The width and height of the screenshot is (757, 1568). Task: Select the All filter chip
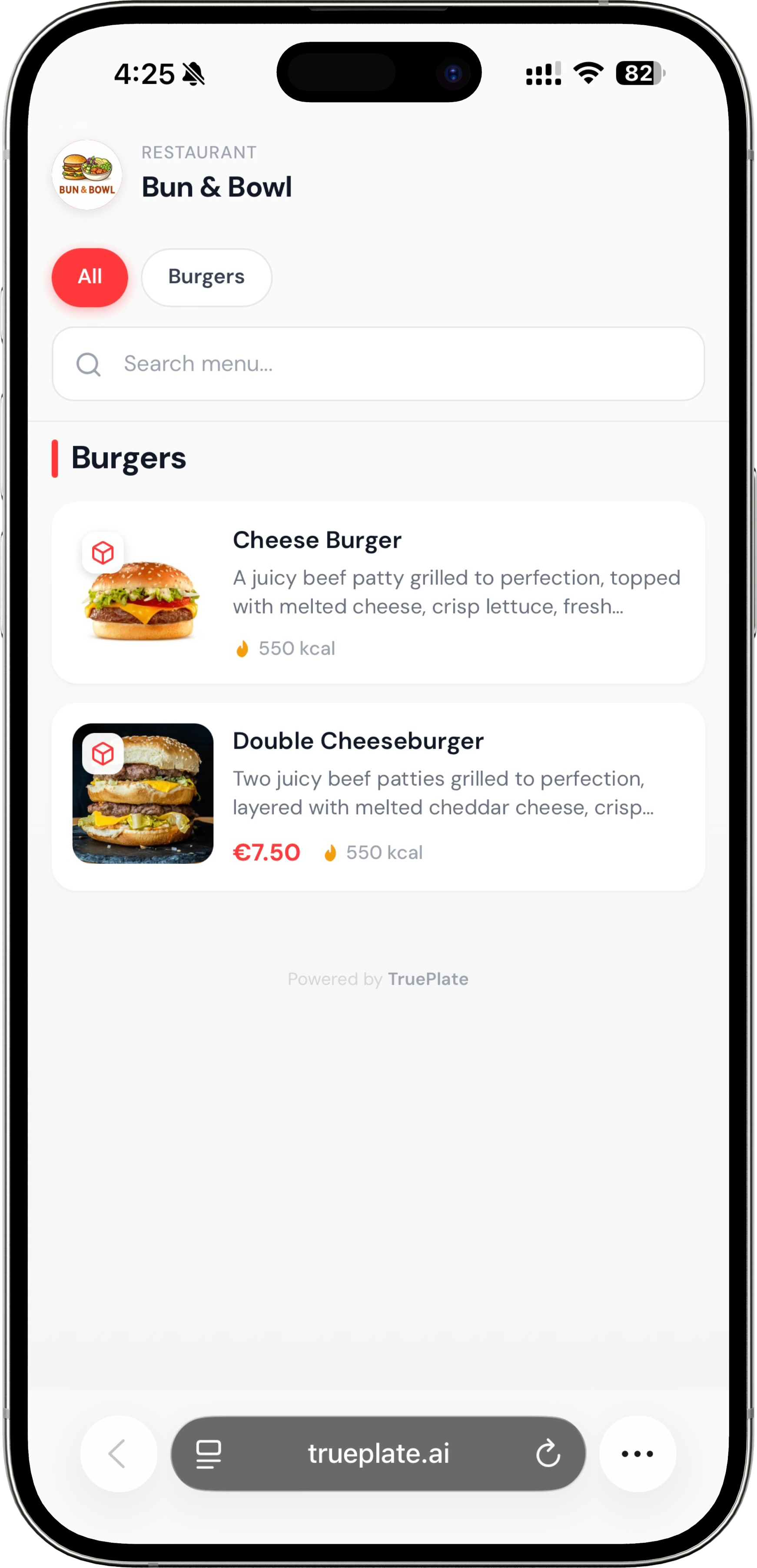click(x=89, y=277)
